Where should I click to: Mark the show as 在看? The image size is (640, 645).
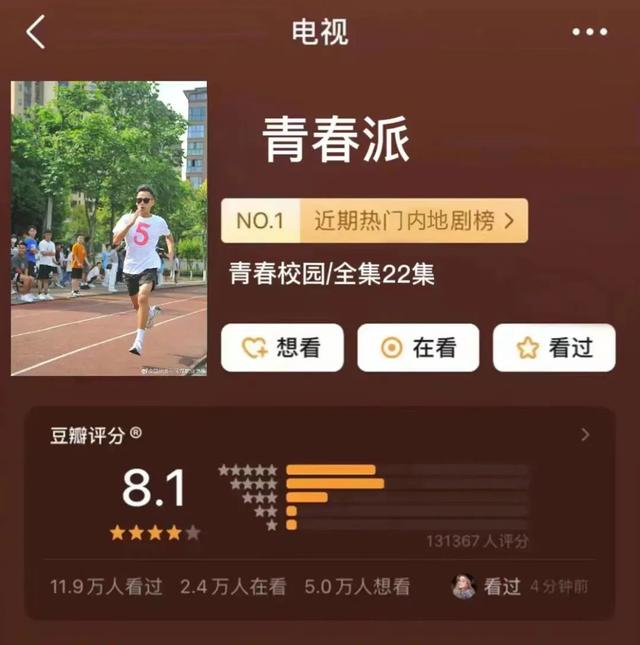pos(419,348)
